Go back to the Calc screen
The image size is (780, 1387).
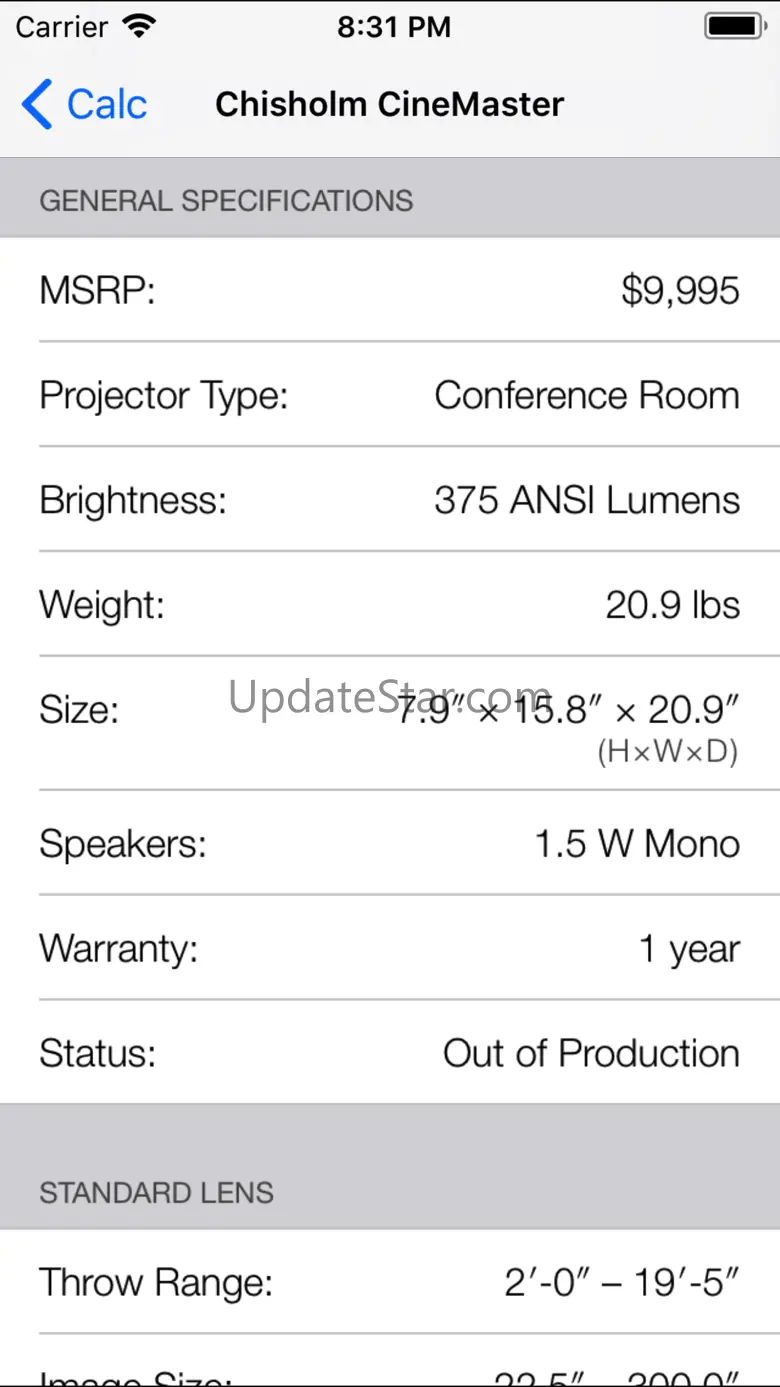pos(85,104)
